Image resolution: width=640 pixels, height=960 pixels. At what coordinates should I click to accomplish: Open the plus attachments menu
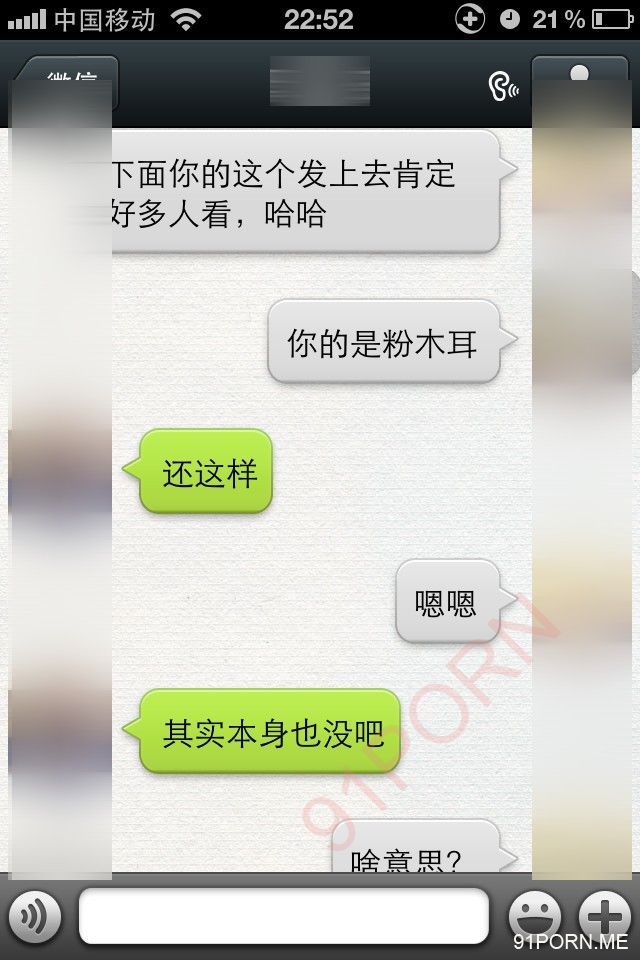(605, 914)
